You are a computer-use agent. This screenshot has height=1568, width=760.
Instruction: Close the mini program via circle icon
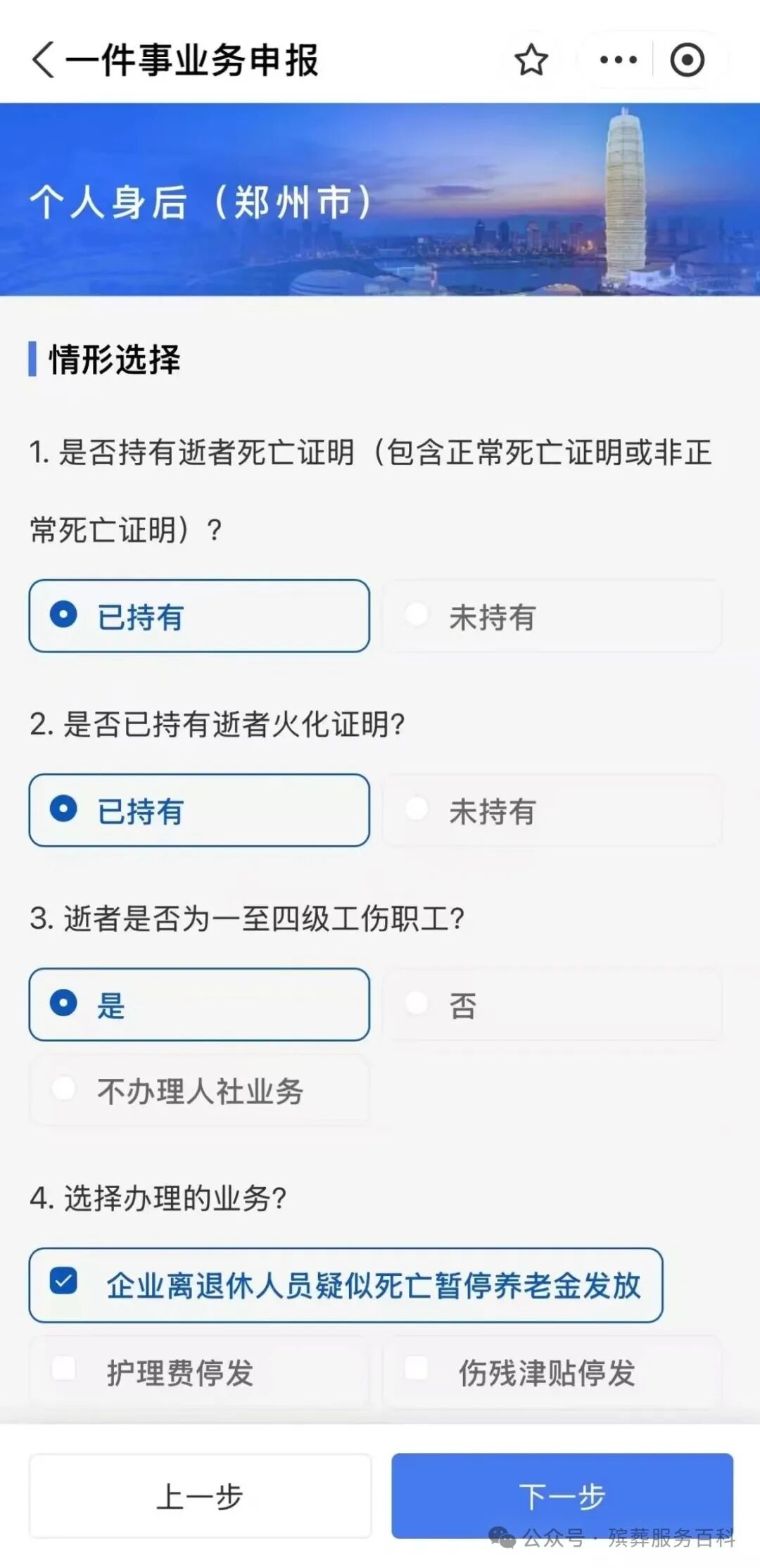pyautogui.click(x=687, y=60)
